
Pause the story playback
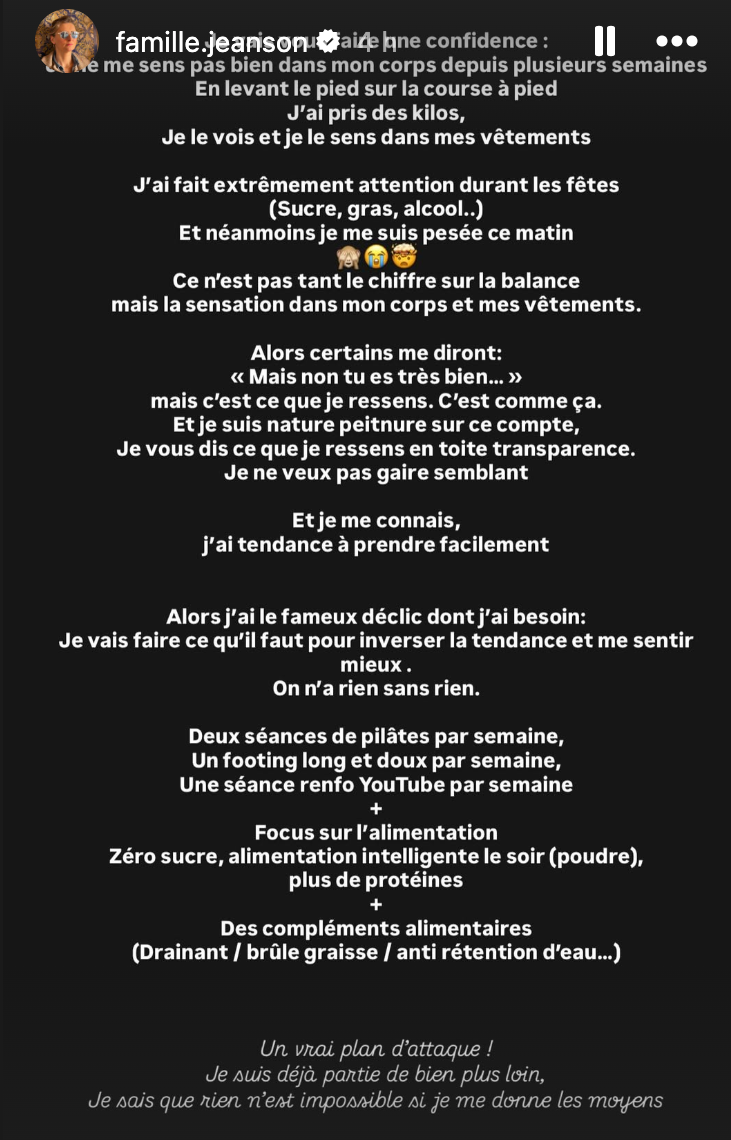pyautogui.click(x=605, y=41)
